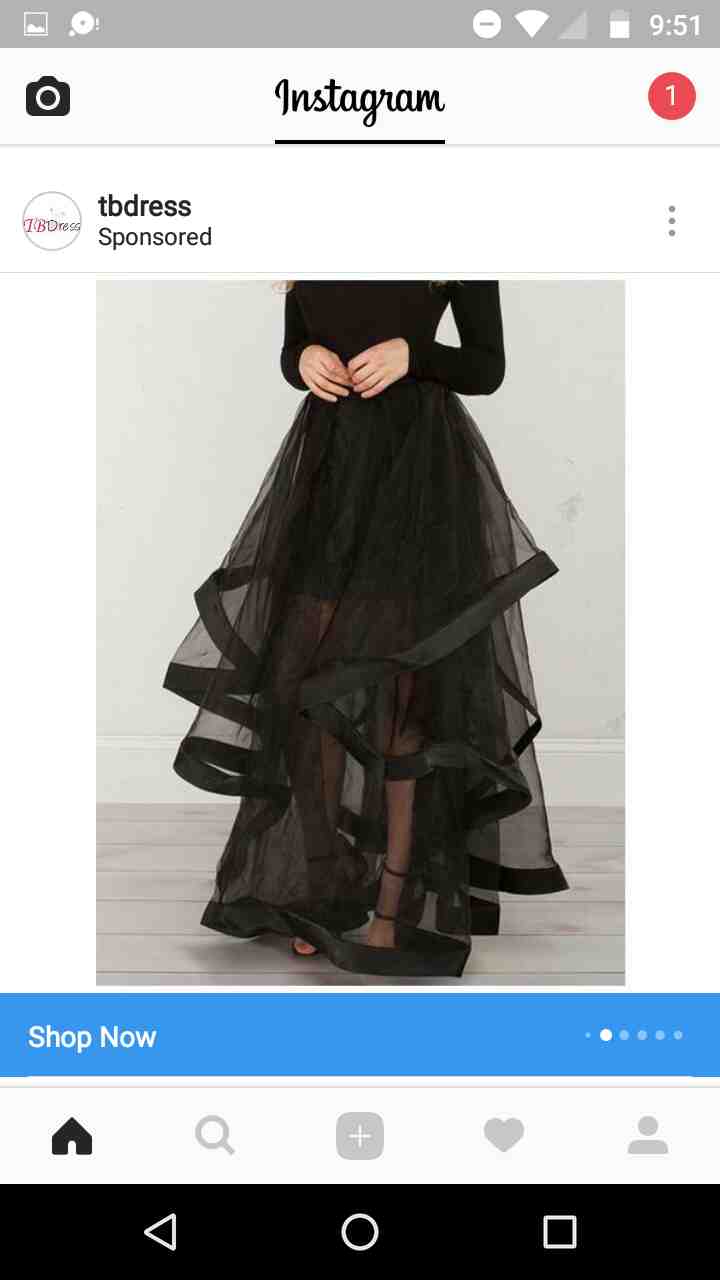Screen dimensions: 720x1280
Task: Switch to the Search tab
Action: point(215,1136)
